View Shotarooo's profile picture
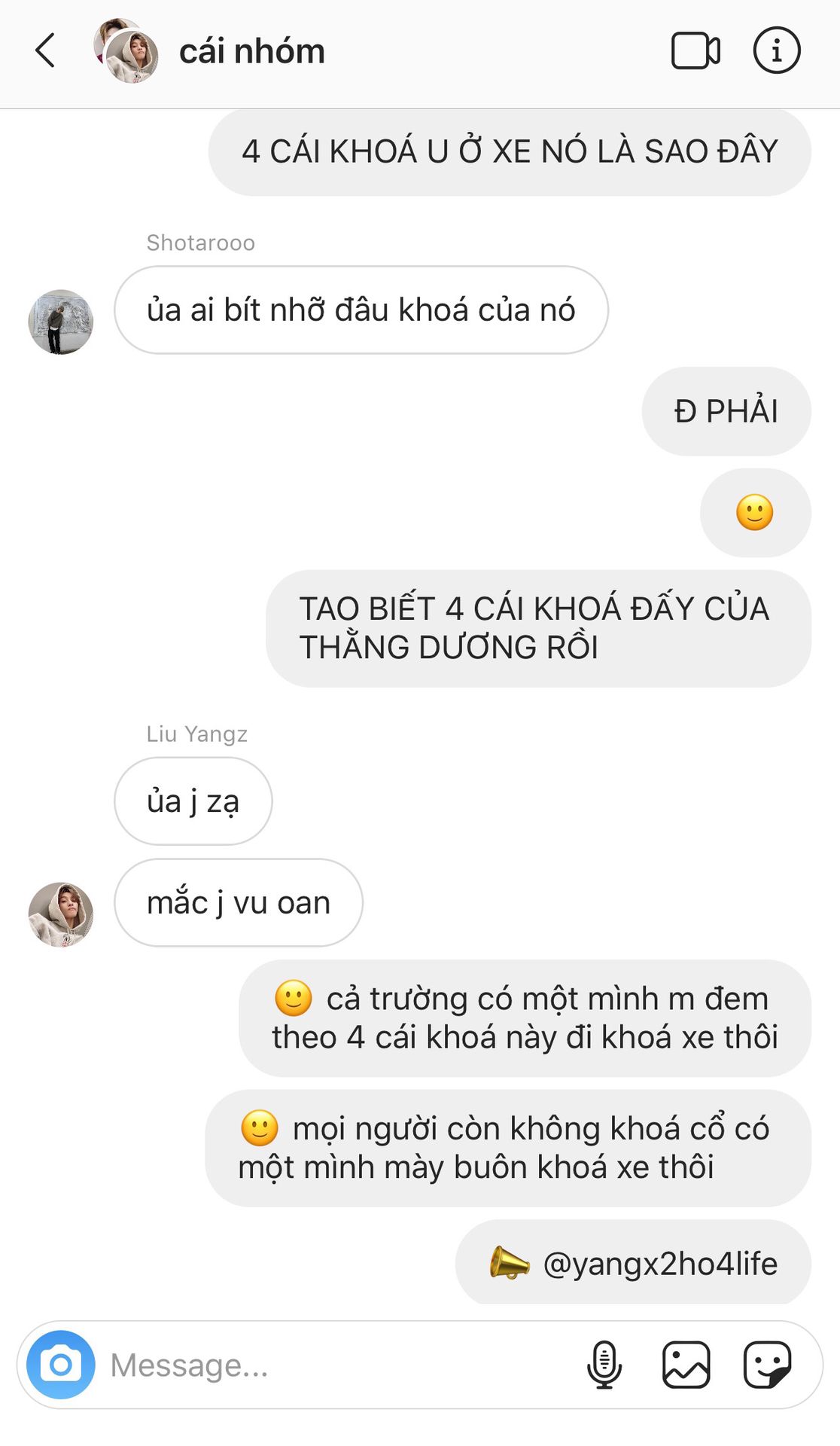 (61, 322)
